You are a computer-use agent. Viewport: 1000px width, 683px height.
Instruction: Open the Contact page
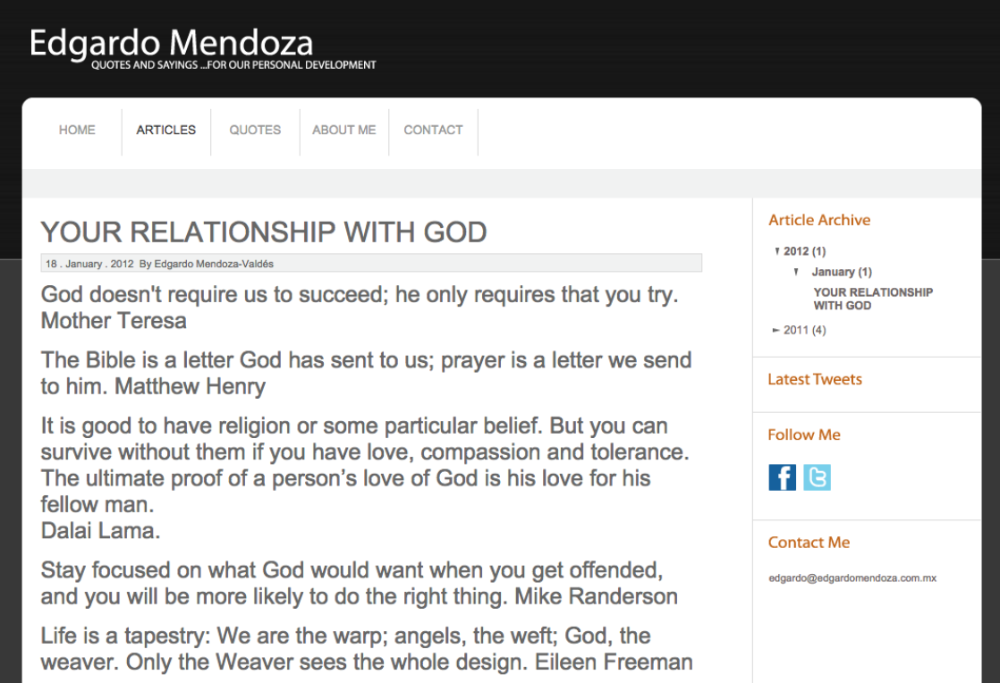coord(433,130)
